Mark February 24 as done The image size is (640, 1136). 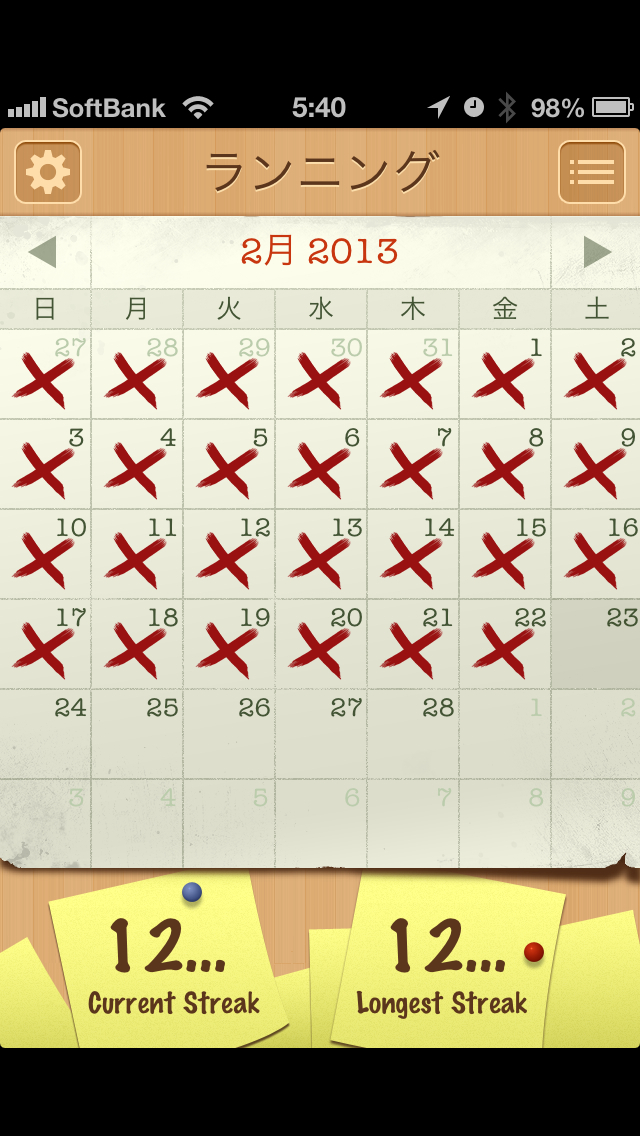point(46,734)
